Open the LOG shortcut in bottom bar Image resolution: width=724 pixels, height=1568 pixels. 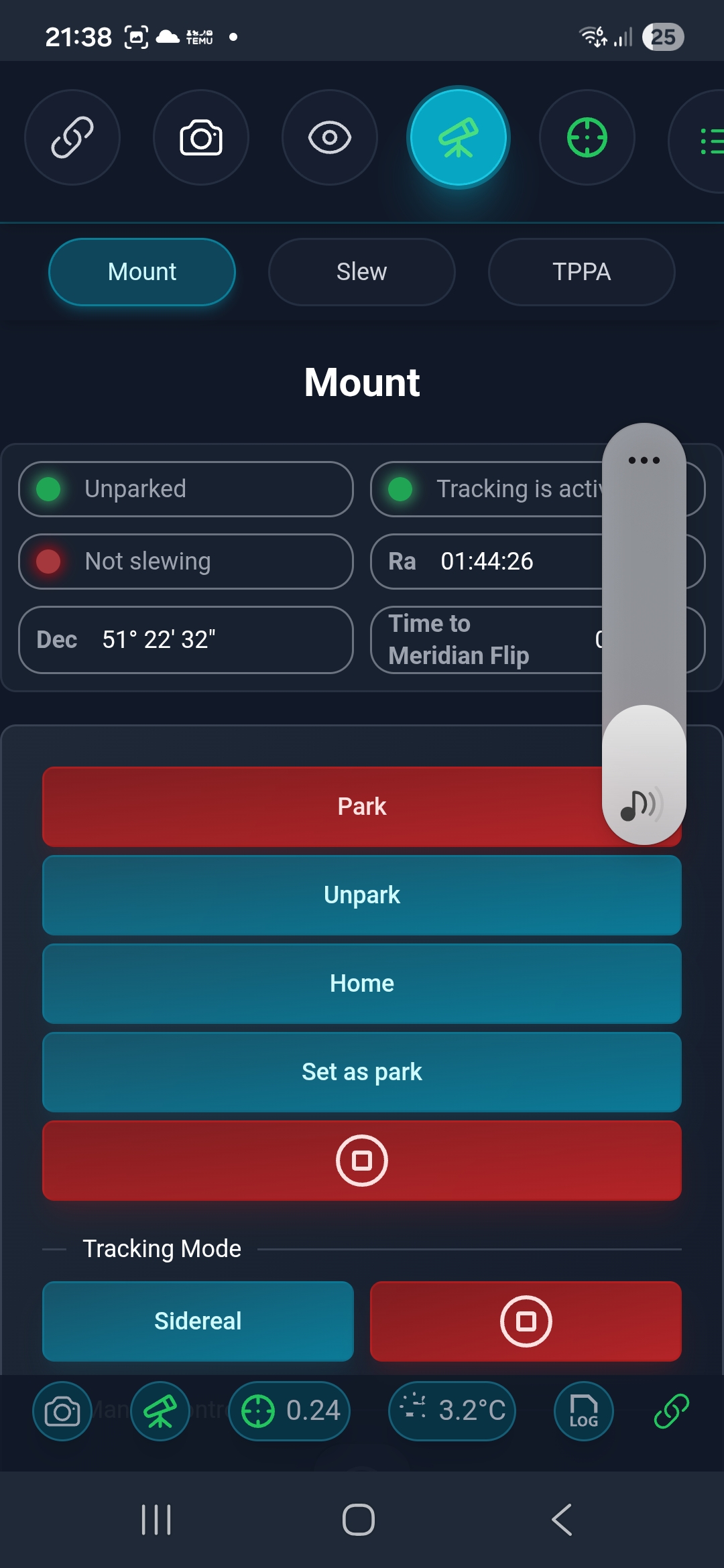pos(583,1411)
